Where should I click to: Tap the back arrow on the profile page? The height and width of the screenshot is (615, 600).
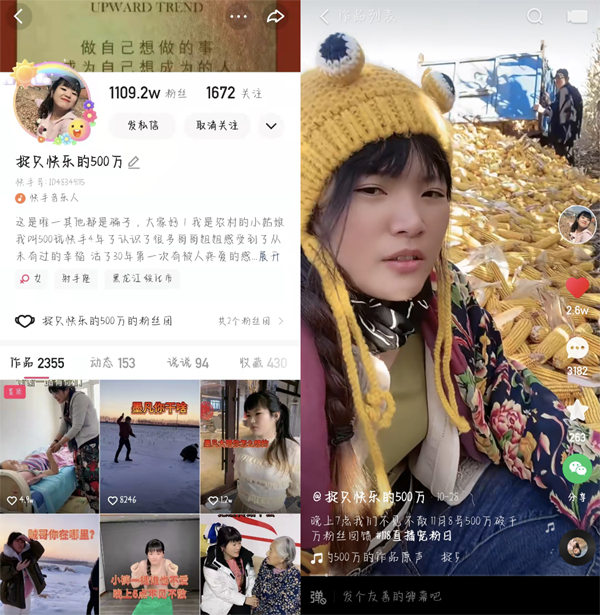(x=18, y=17)
